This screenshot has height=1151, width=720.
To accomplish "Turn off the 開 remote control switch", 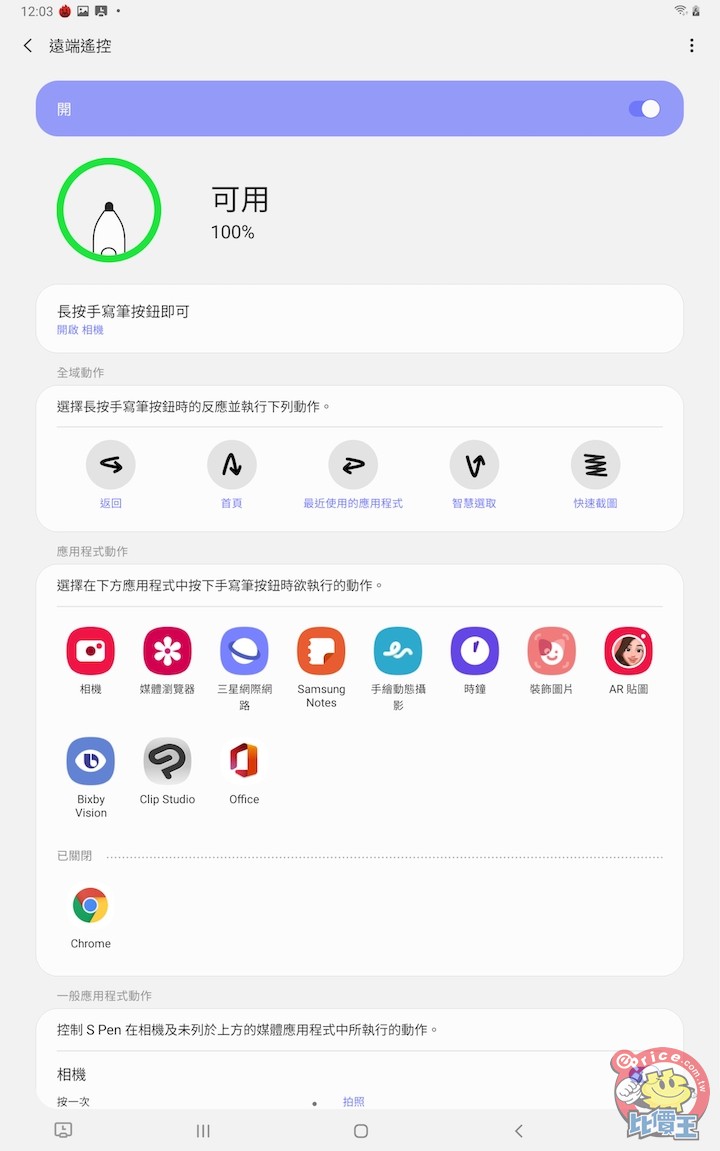I will [644, 108].
